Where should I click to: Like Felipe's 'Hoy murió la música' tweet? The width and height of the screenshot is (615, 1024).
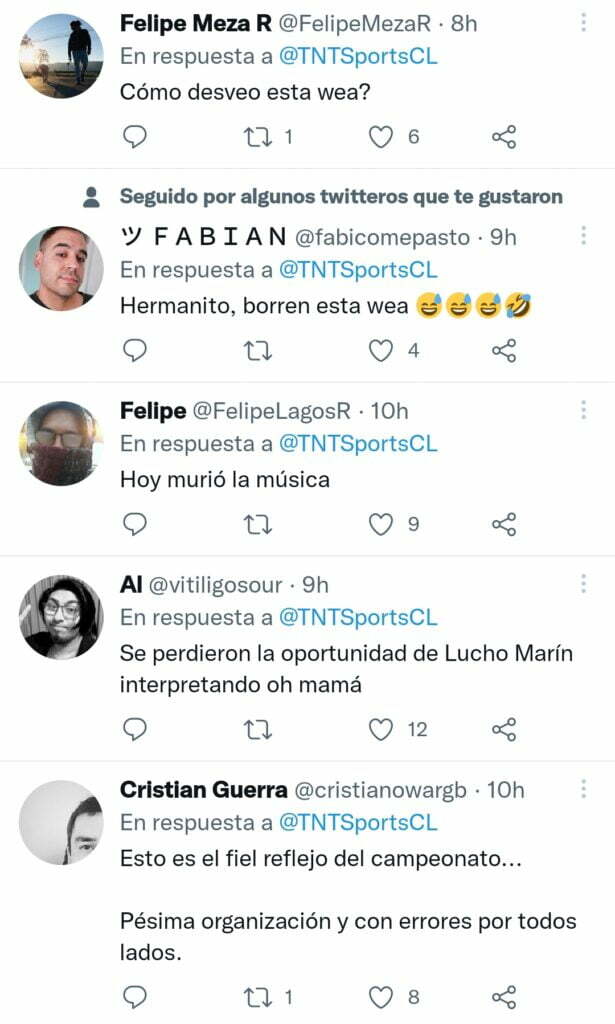click(x=382, y=524)
